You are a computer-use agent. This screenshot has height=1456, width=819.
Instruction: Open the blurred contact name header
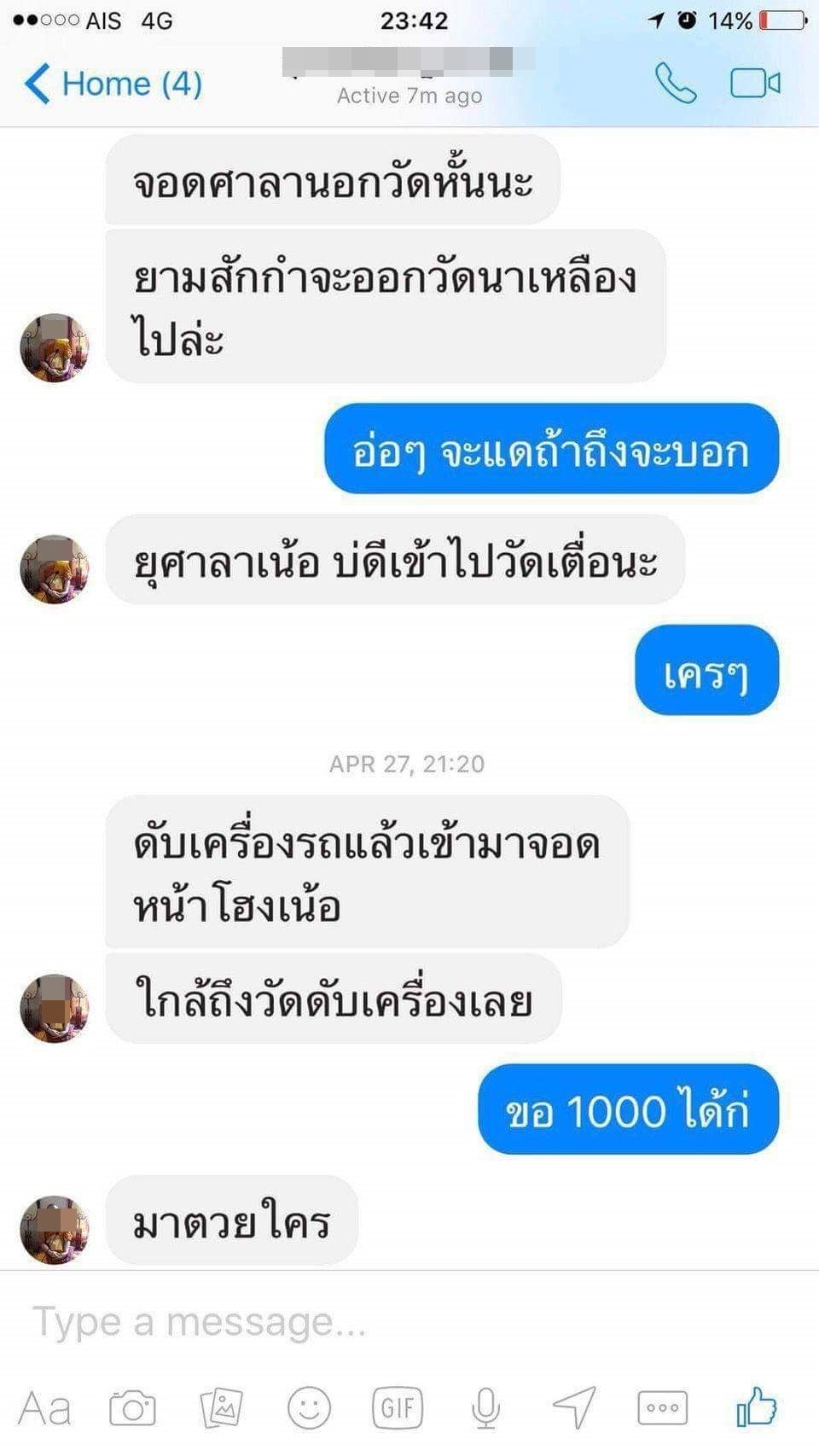[409, 63]
